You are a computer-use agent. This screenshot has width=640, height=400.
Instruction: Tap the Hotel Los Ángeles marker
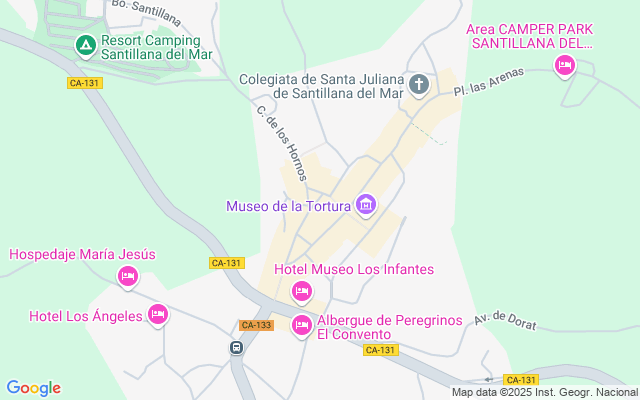pos(157,316)
